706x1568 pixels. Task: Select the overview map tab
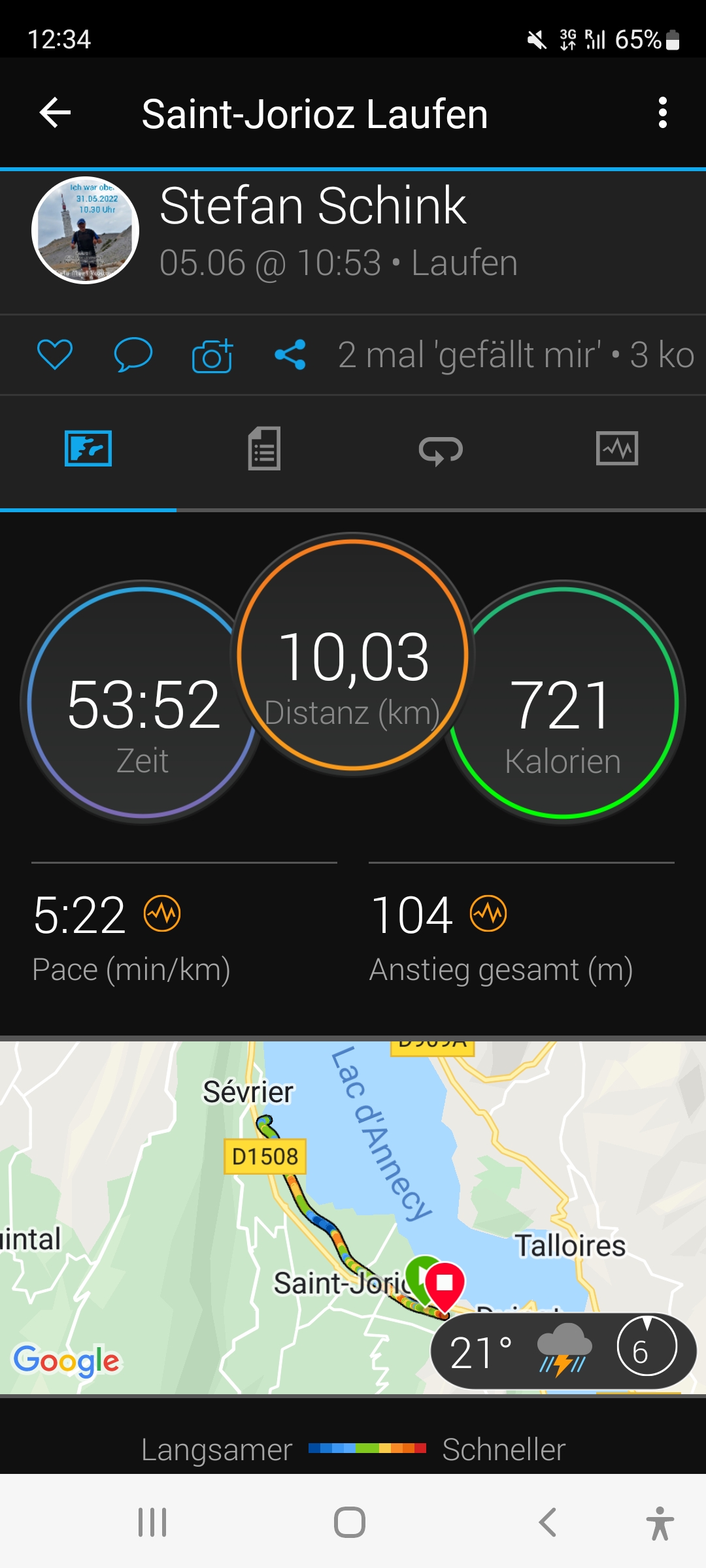(x=88, y=449)
